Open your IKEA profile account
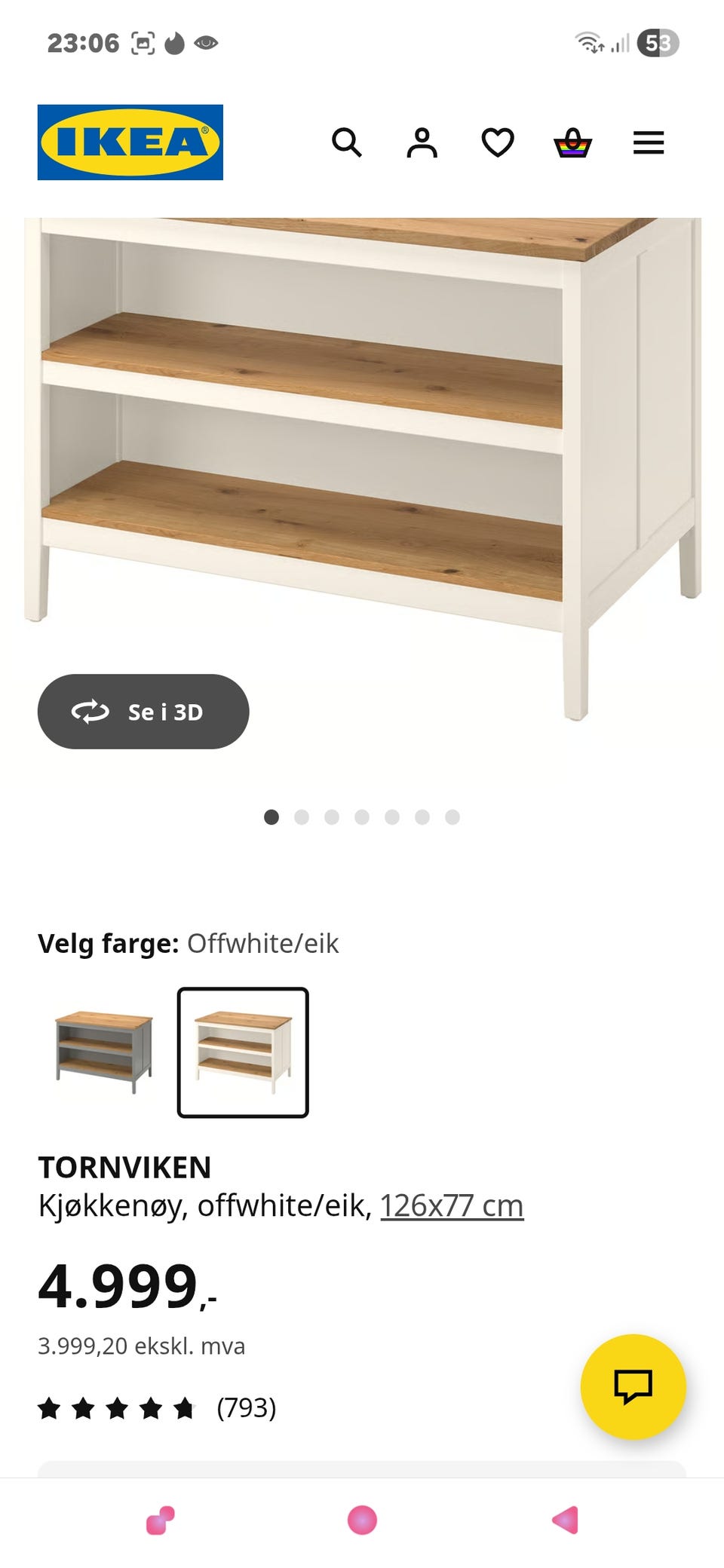Screen dimensions: 724x1568 click(x=422, y=142)
